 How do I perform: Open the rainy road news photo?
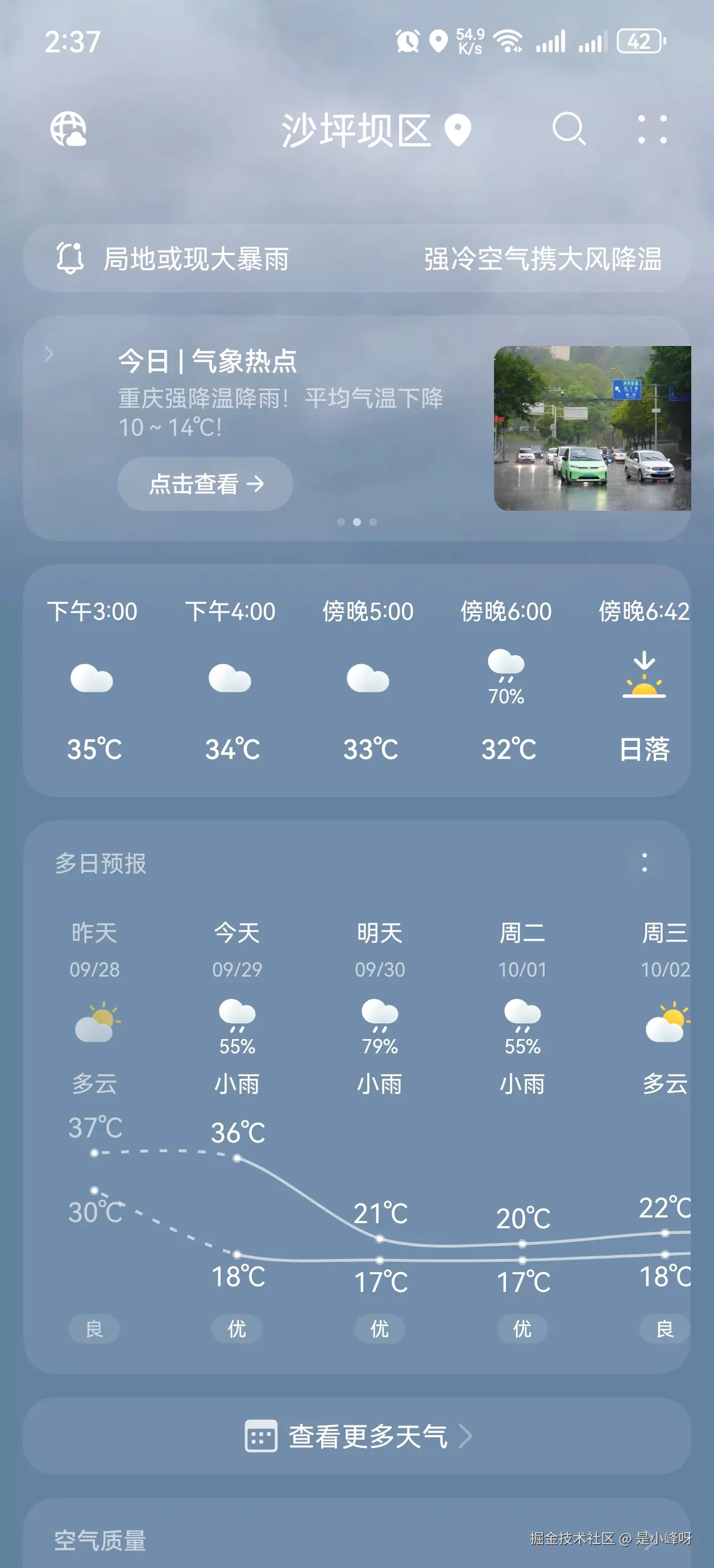pos(592,428)
